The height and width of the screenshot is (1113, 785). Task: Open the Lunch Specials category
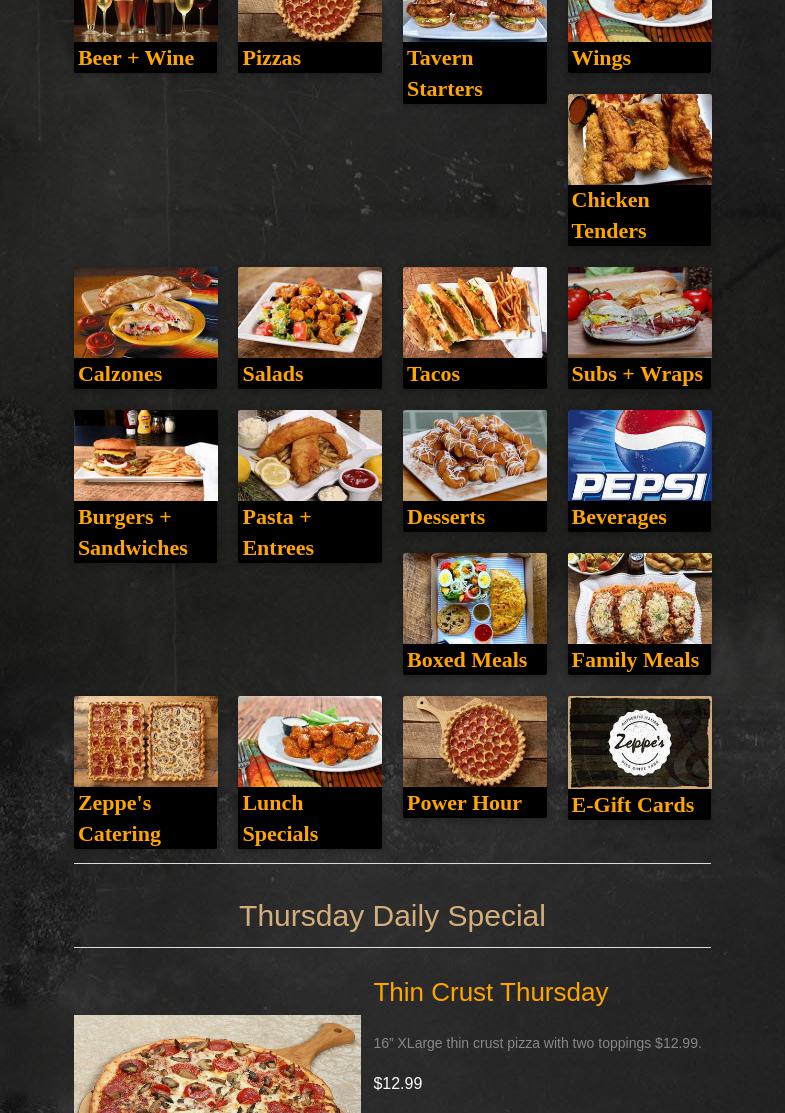point(309,772)
